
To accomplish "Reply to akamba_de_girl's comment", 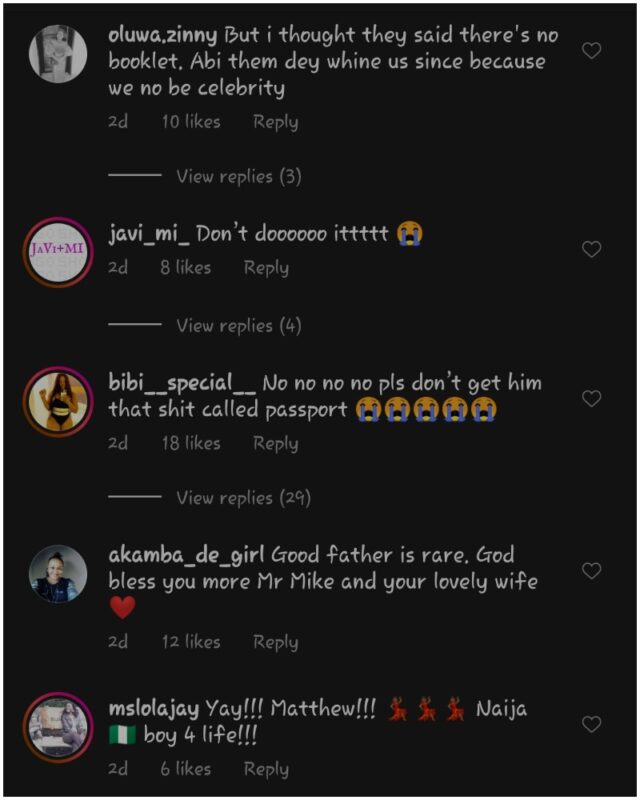I will tap(275, 643).
